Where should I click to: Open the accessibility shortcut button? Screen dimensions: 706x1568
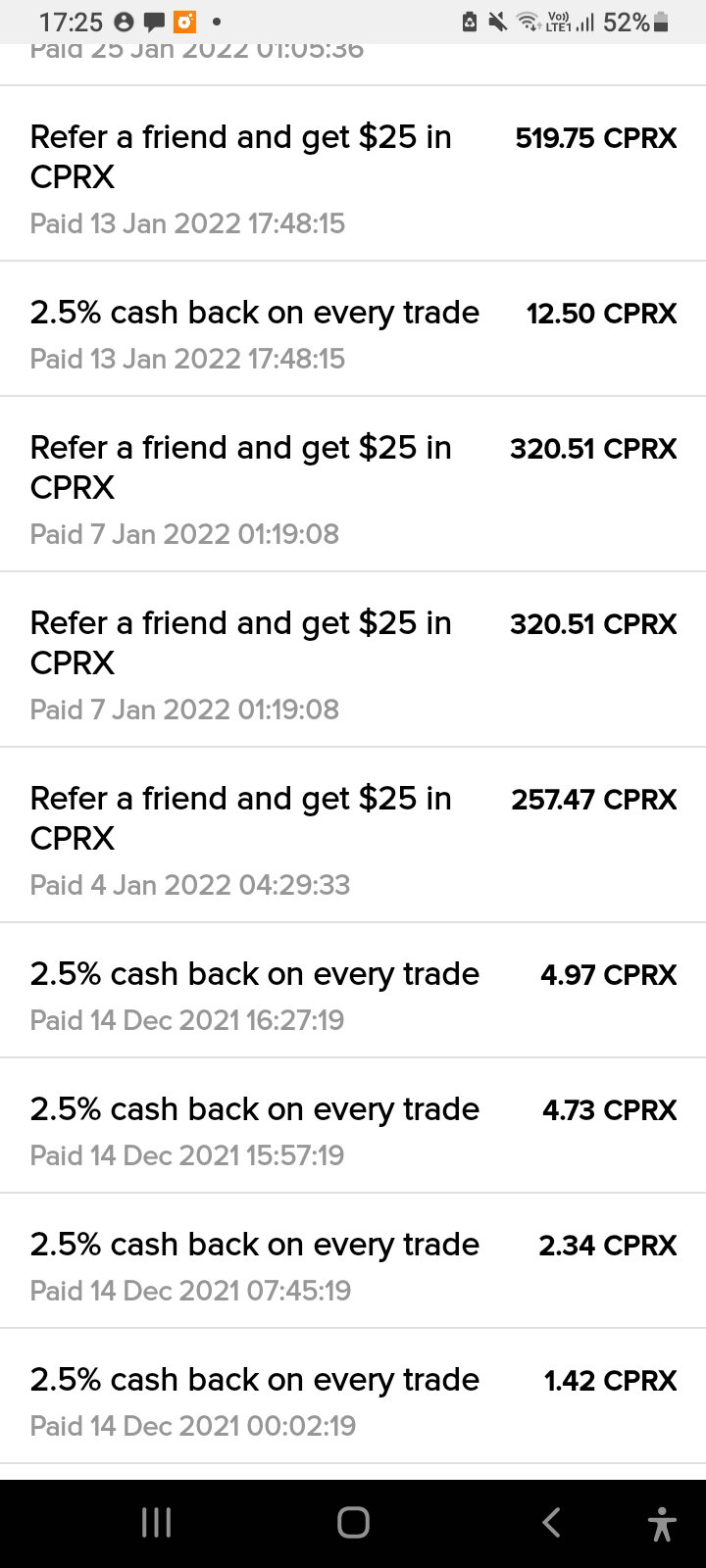[x=662, y=1524]
